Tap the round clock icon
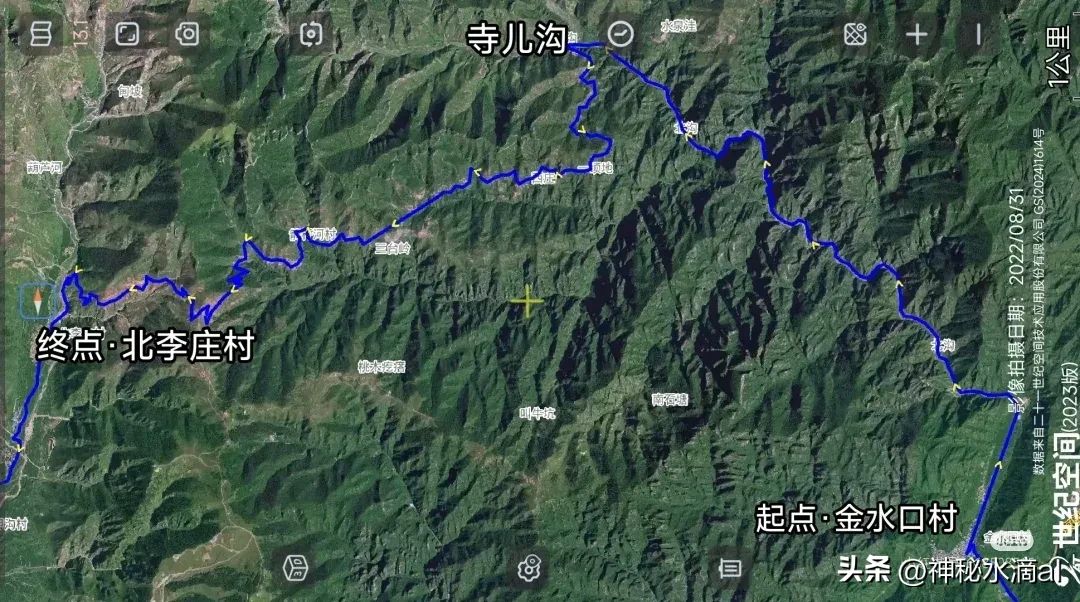Viewport: 1080px width, 602px height. [x=621, y=34]
